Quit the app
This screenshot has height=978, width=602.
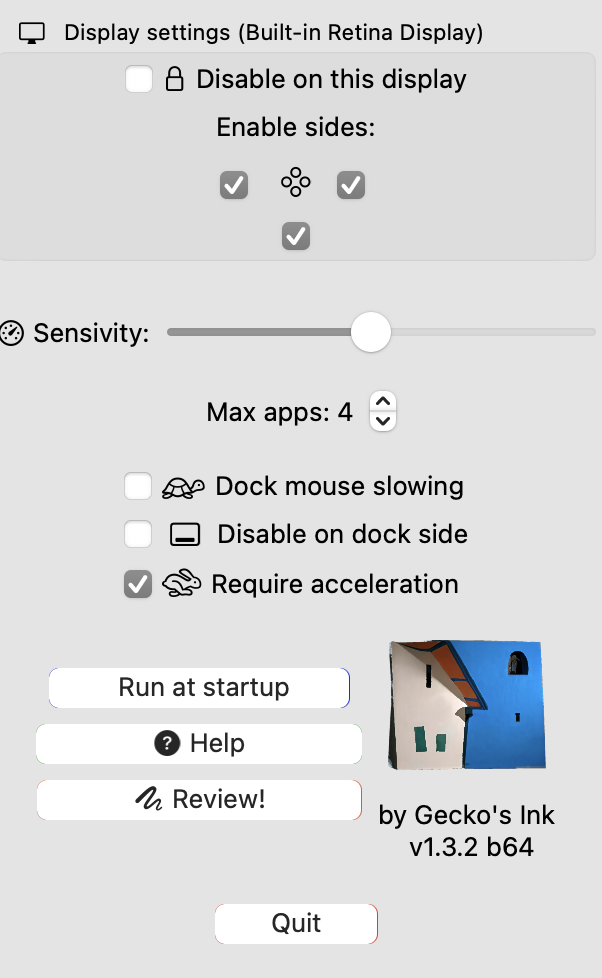click(x=296, y=924)
